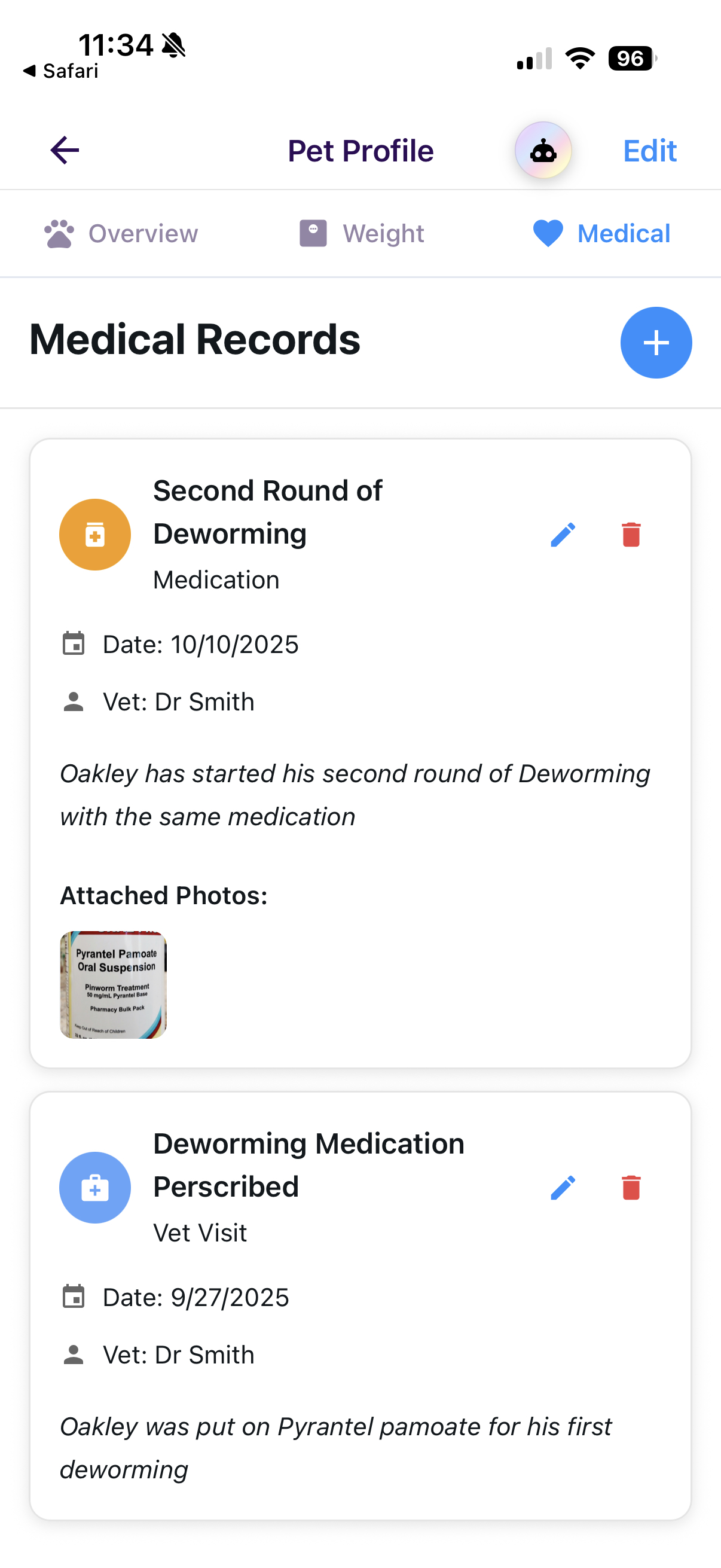This screenshot has height=1568, width=721.
Task: Tap the blue Vet Visit kit icon
Action: [x=95, y=1187]
